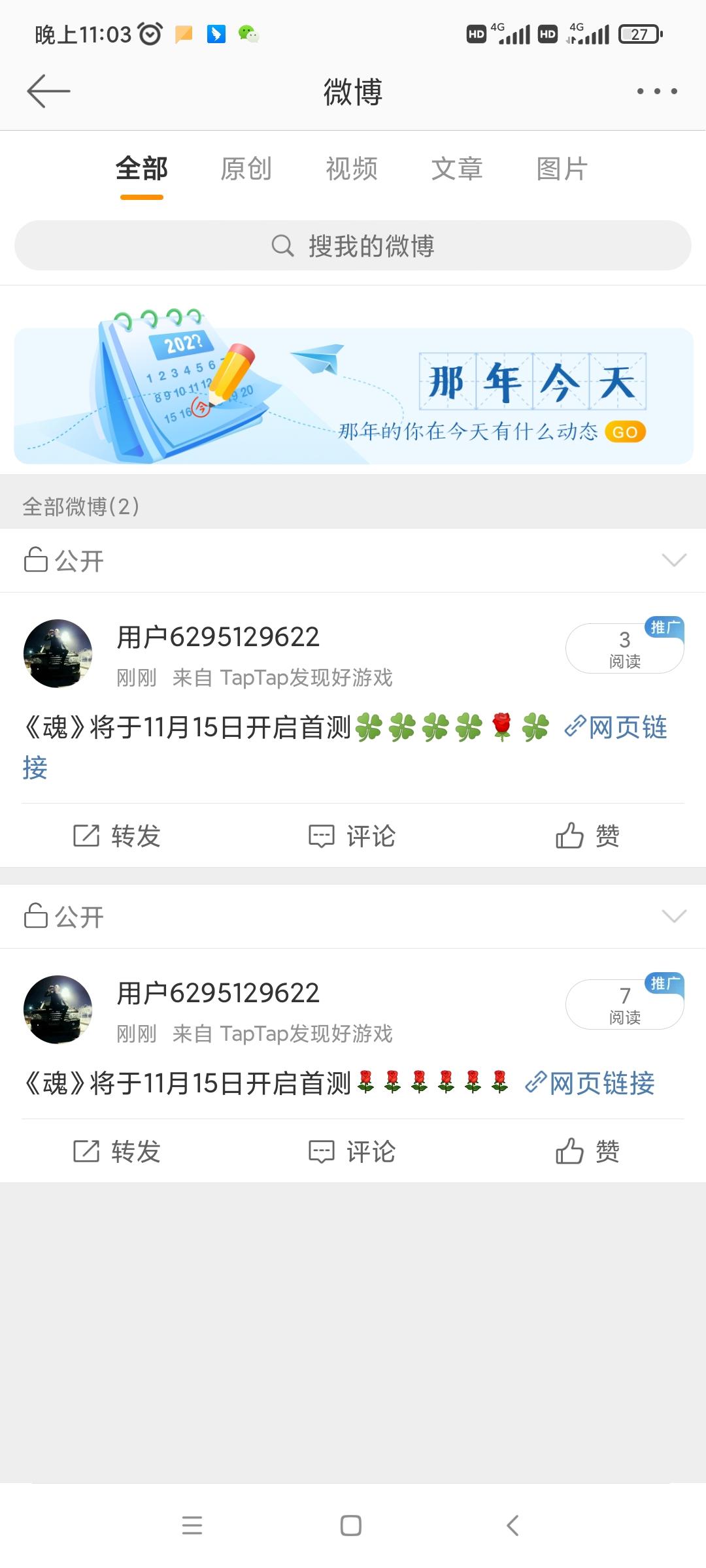Switch to the 图片 tab
The image size is (706, 1568).
coord(562,169)
